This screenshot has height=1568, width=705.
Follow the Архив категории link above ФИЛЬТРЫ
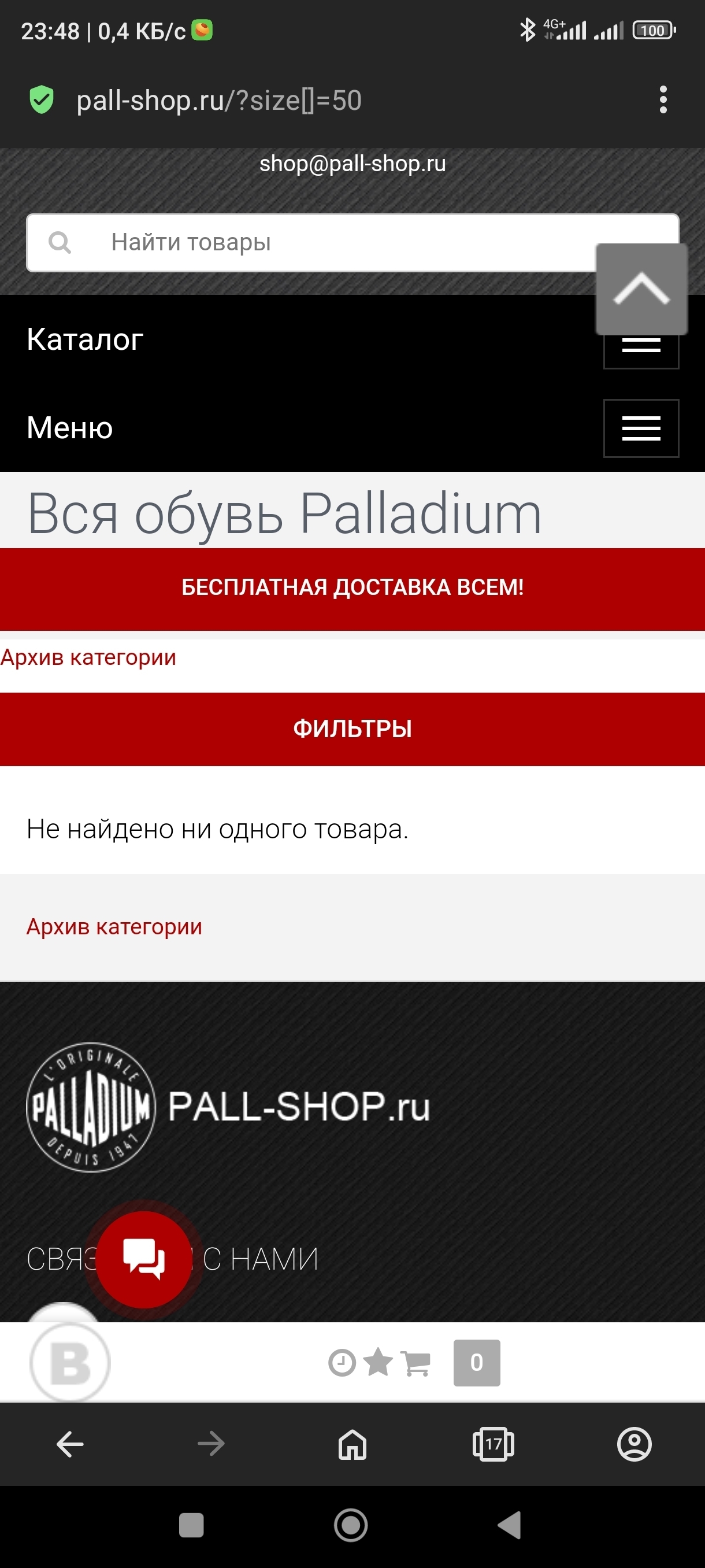click(x=88, y=657)
